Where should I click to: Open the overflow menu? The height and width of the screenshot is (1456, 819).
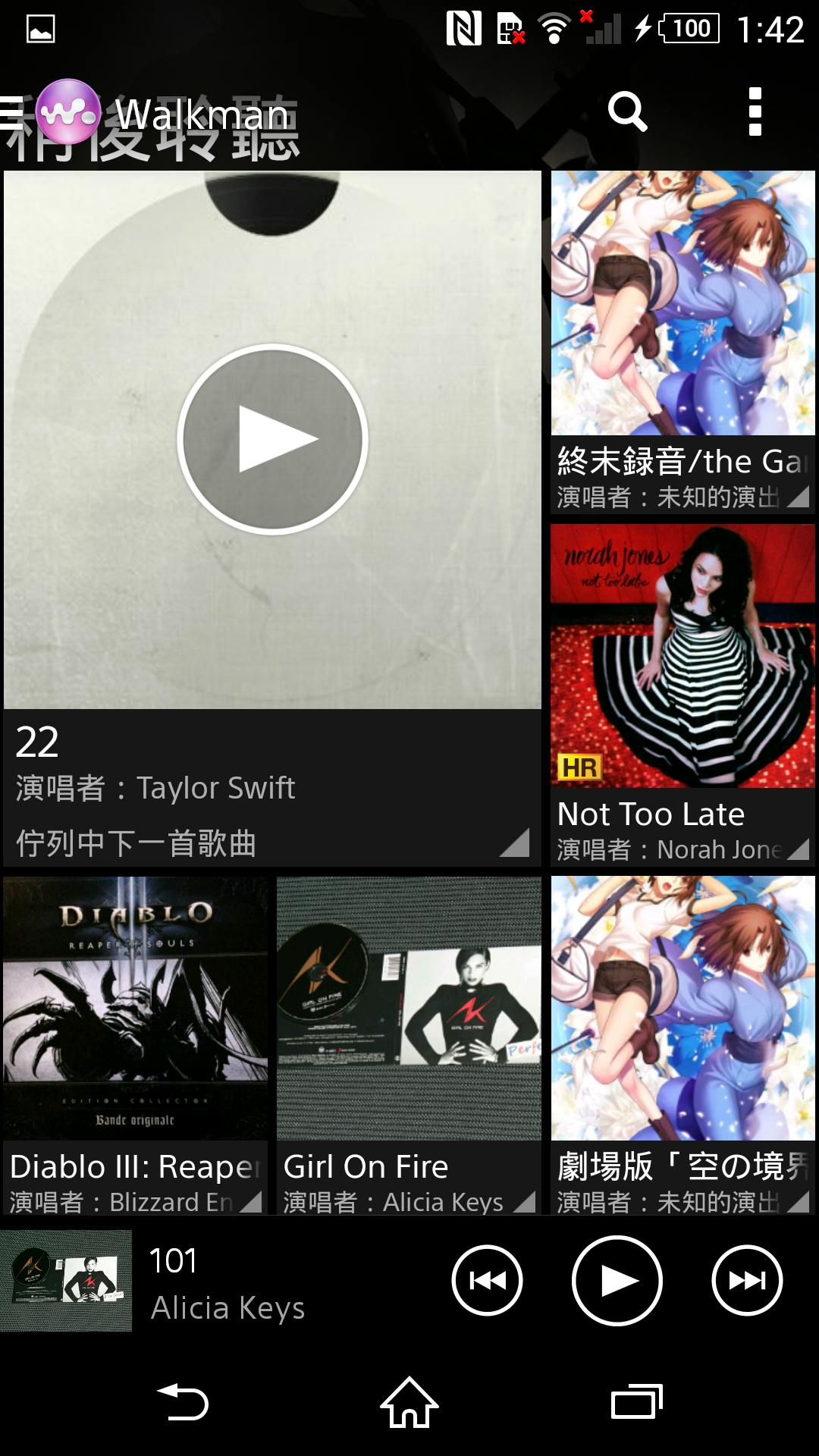tap(755, 112)
